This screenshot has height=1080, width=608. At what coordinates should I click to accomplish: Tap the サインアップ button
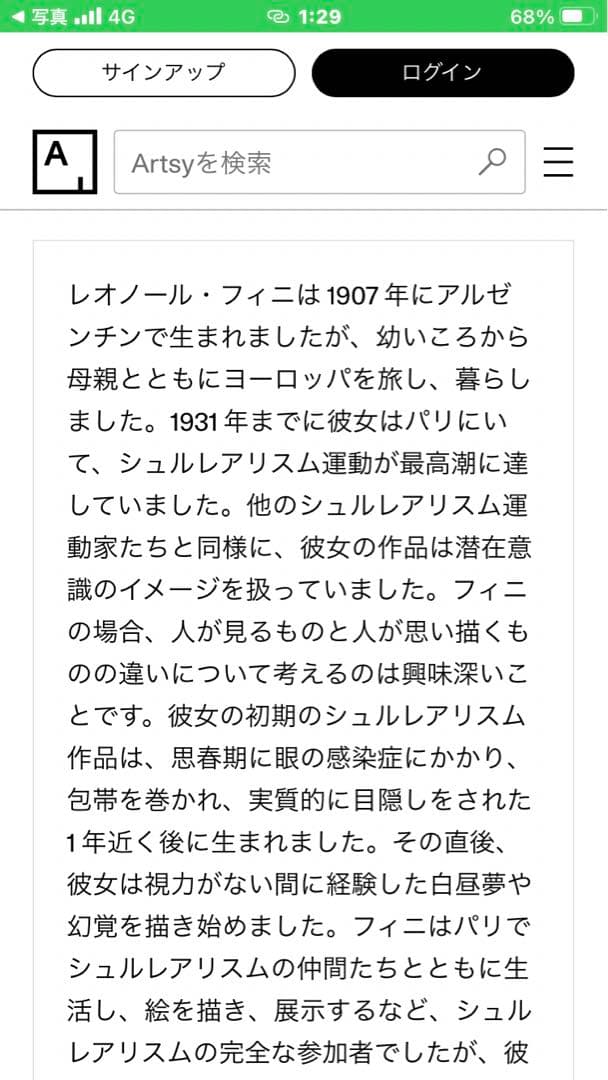click(164, 73)
